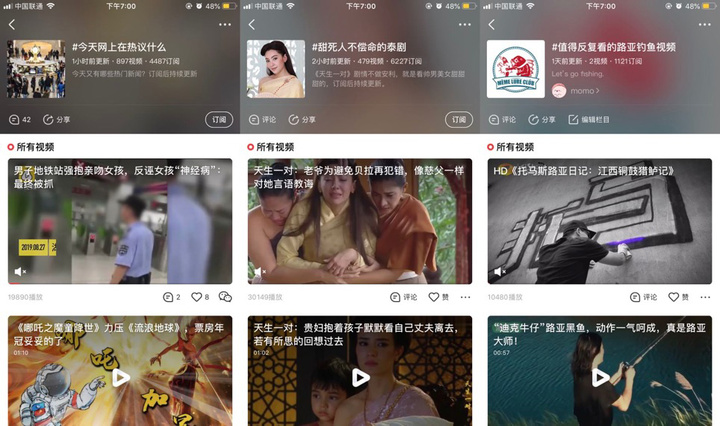This screenshot has width=720, height=426.
Task: Open more options for 老爷为避免贝拉再犯错 video
Action: (465, 297)
